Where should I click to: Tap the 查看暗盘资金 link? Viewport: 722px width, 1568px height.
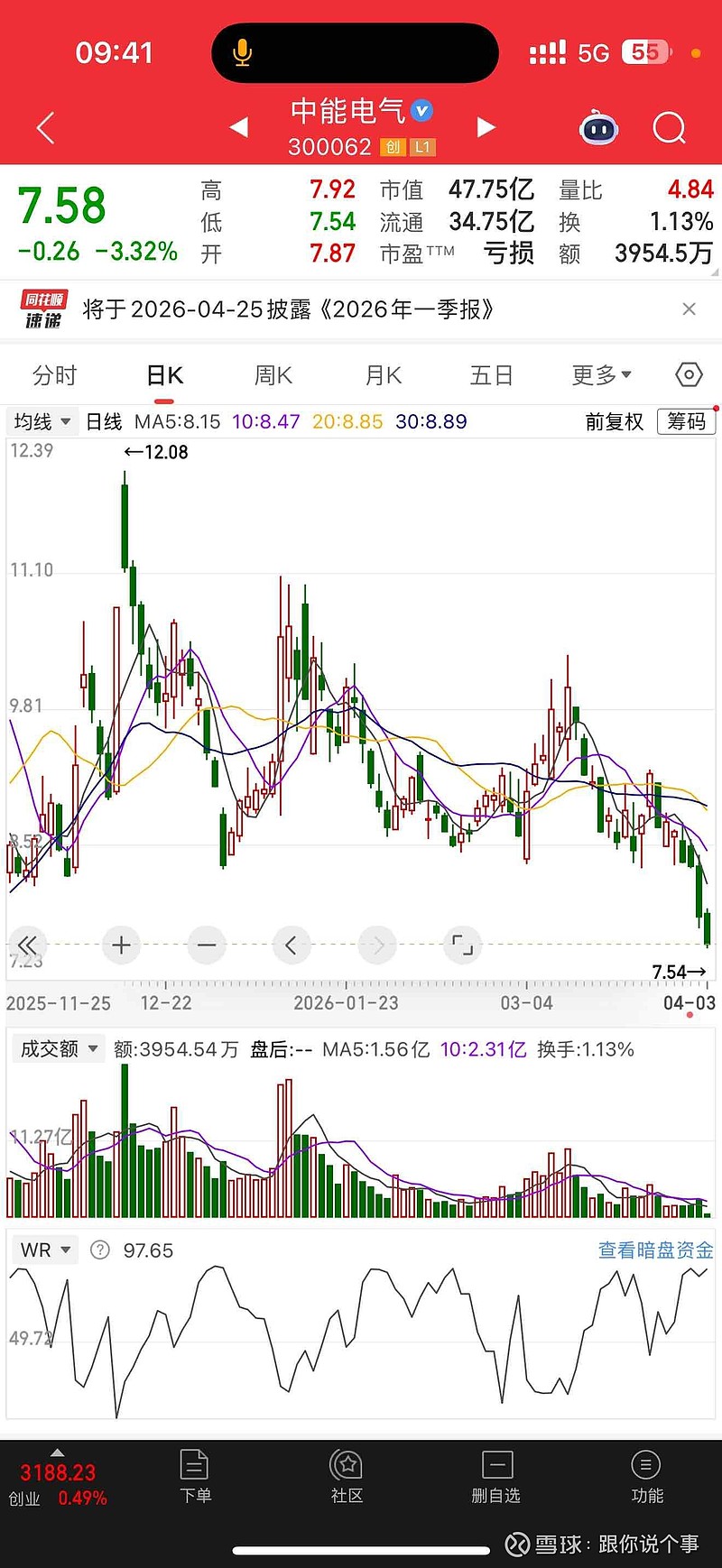655,1250
